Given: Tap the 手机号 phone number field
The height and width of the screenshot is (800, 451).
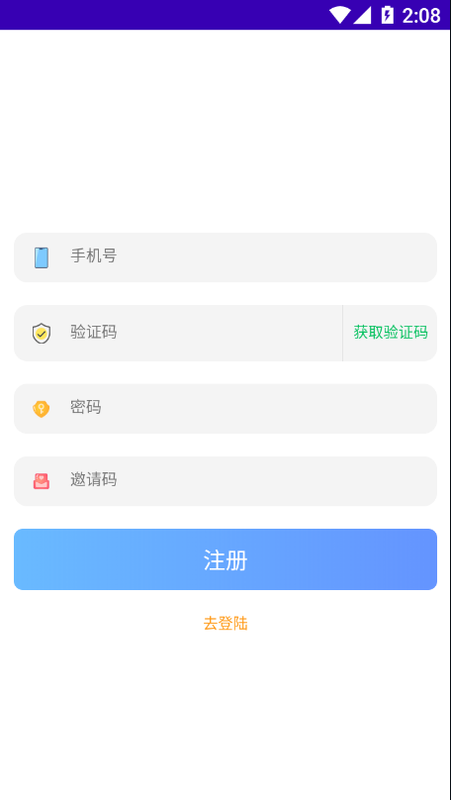Looking at the screenshot, I should [x=225, y=257].
